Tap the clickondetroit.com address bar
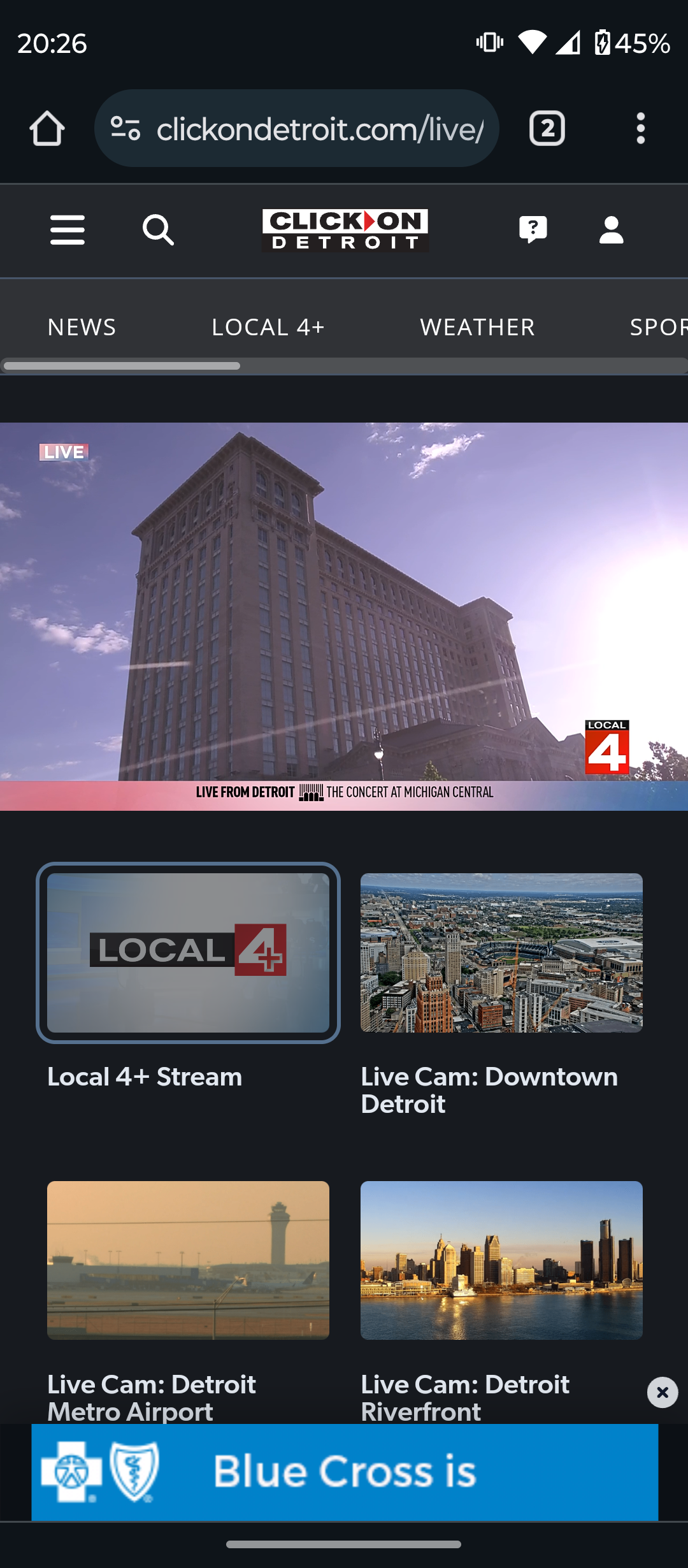 (296, 129)
